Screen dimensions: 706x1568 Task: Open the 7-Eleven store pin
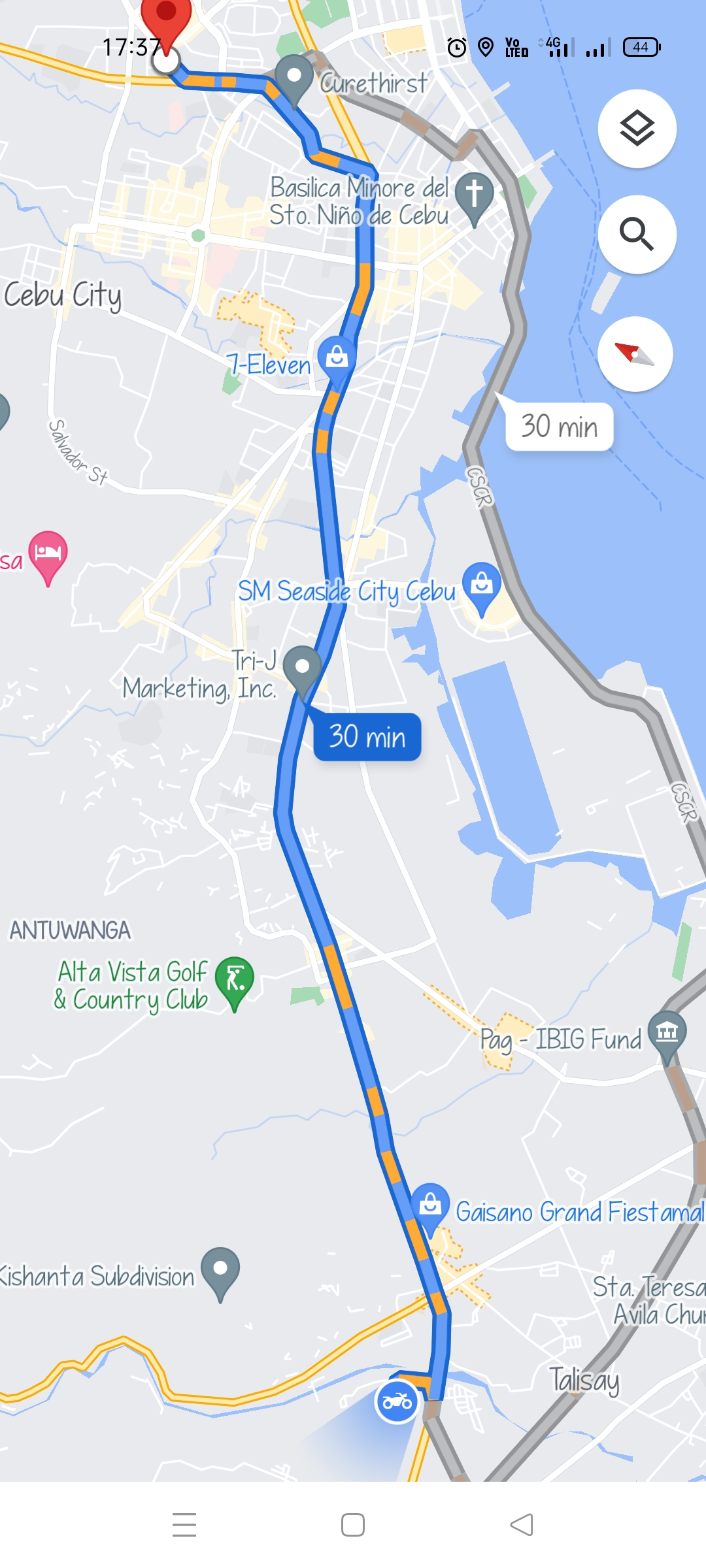coord(337,357)
